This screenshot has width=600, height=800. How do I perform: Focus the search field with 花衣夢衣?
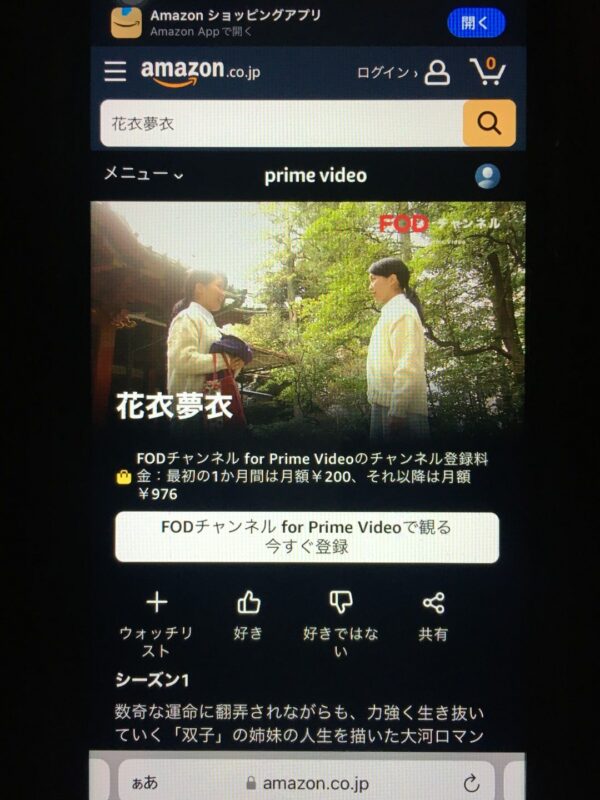click(x=280, y=123)
